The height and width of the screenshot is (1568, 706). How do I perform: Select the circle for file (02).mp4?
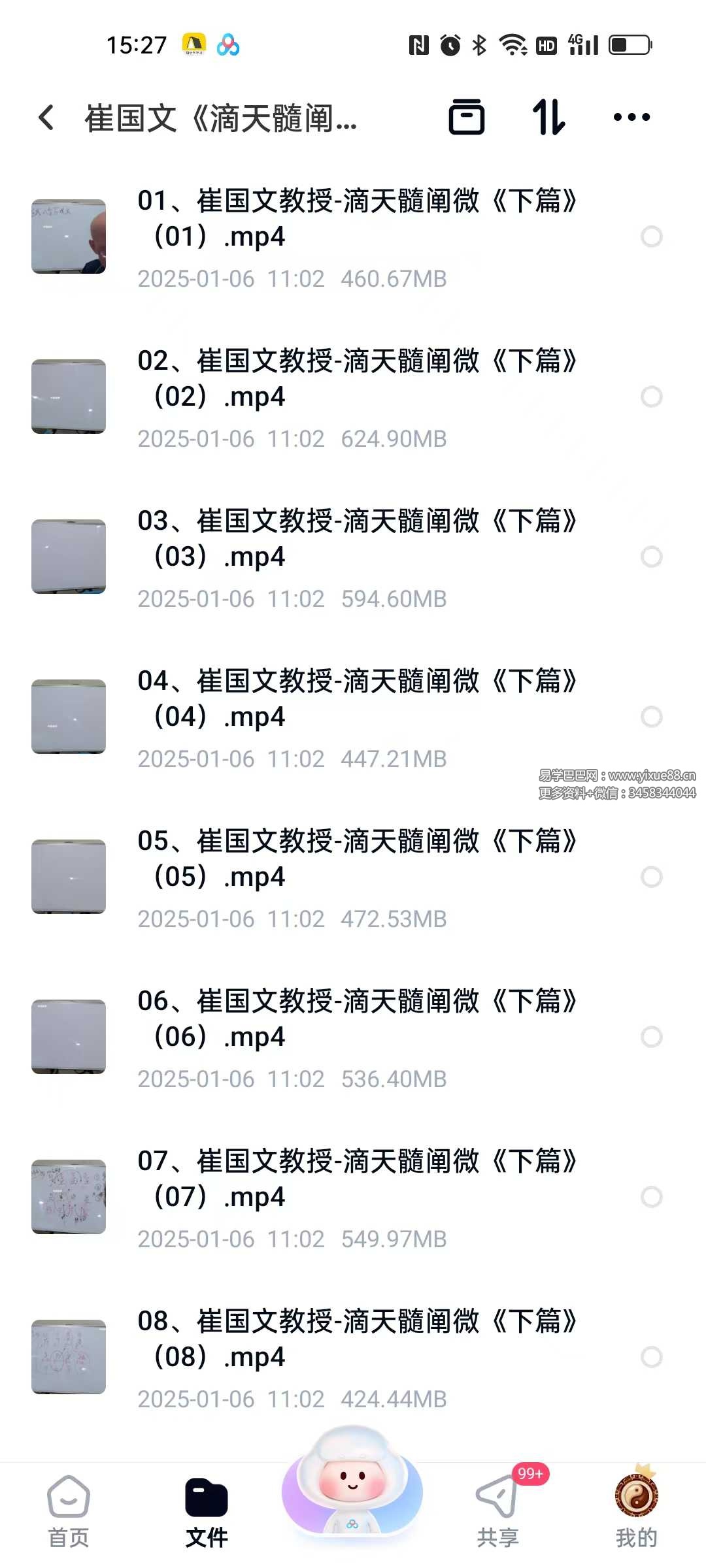(651, 397)
